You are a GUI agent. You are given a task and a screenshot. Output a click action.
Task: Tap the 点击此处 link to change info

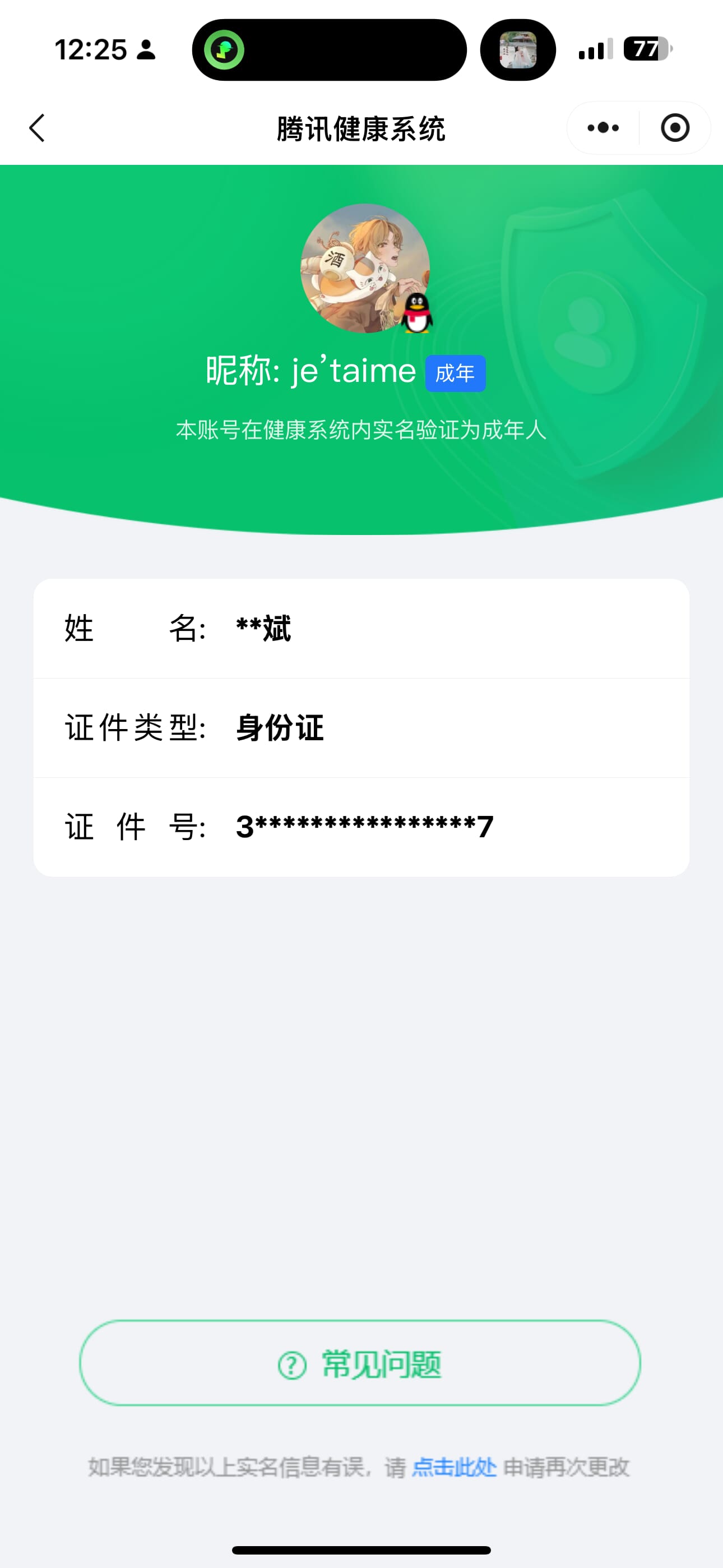(x=454, y=1467)
